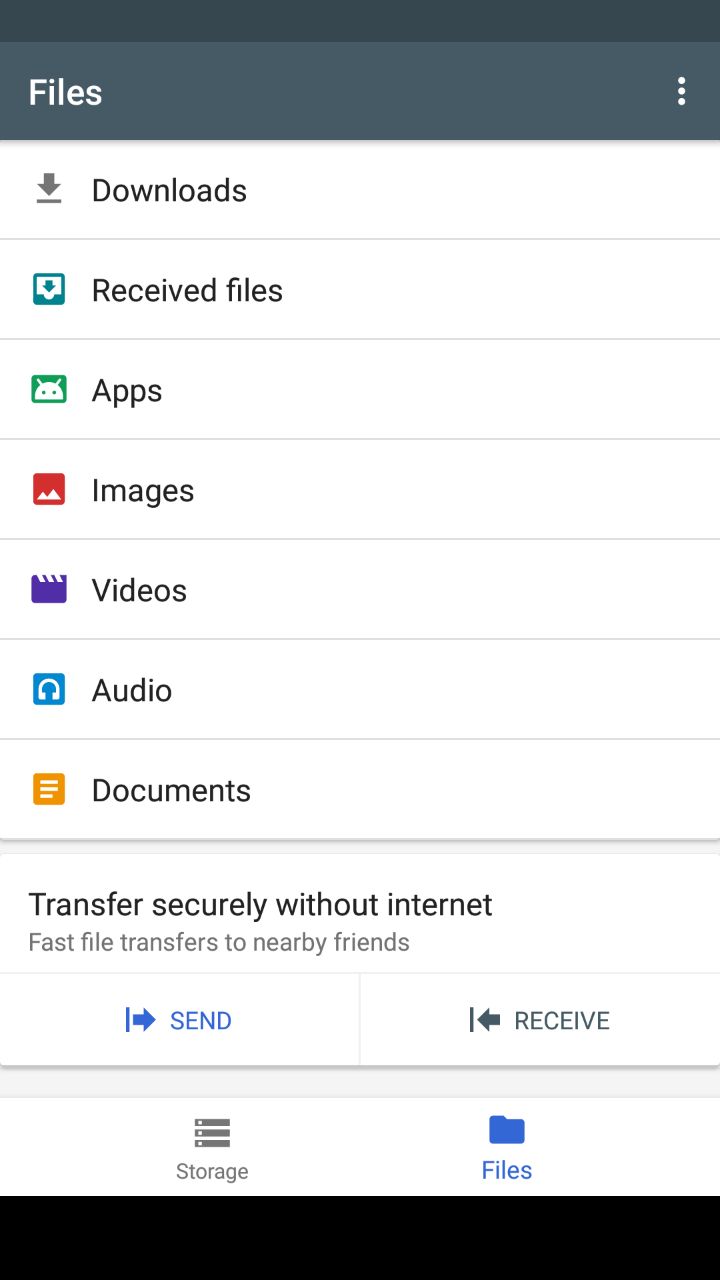Browse Audio files

click(360, 690)
